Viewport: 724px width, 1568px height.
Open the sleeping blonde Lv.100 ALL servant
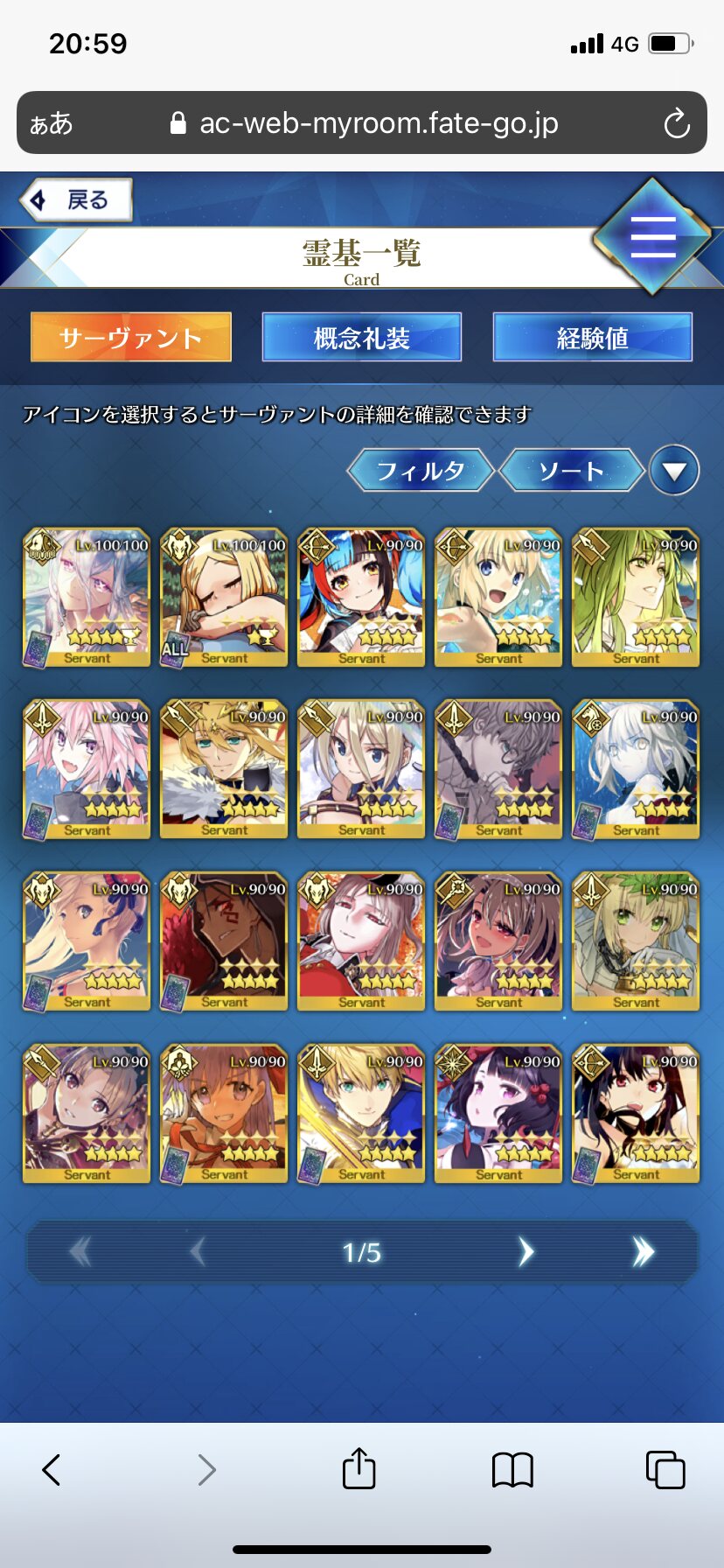224,598
